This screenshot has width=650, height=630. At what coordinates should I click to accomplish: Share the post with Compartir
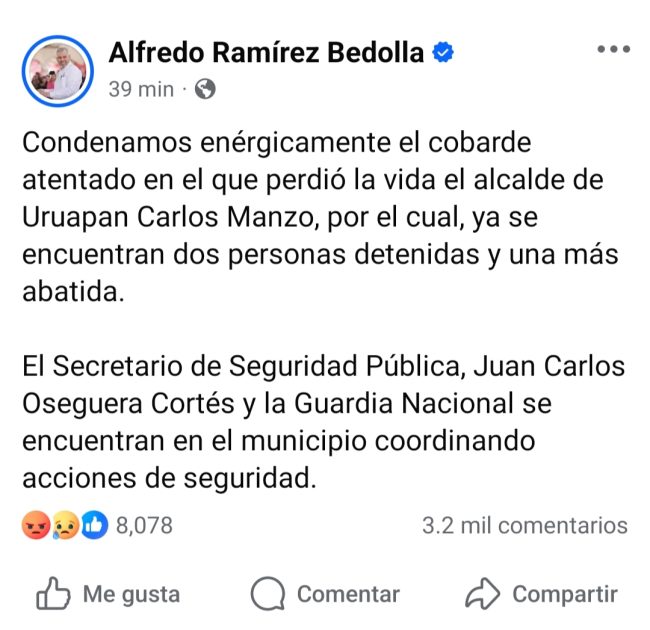[541, 594]
